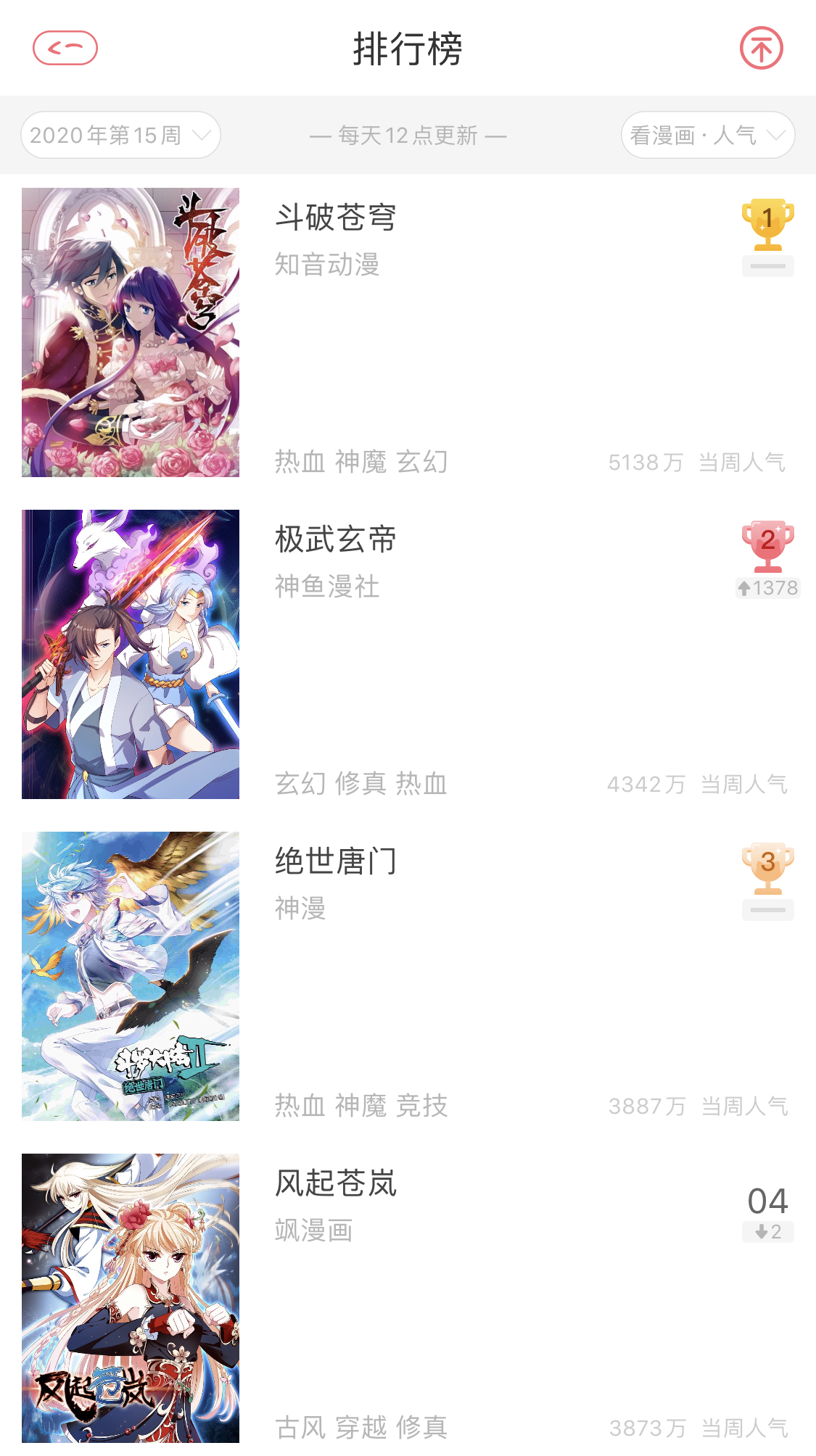Viewport: 816px width, 1456px height.
Task: Open the 2020年第15周 week selector
Action: coord(120,135)
